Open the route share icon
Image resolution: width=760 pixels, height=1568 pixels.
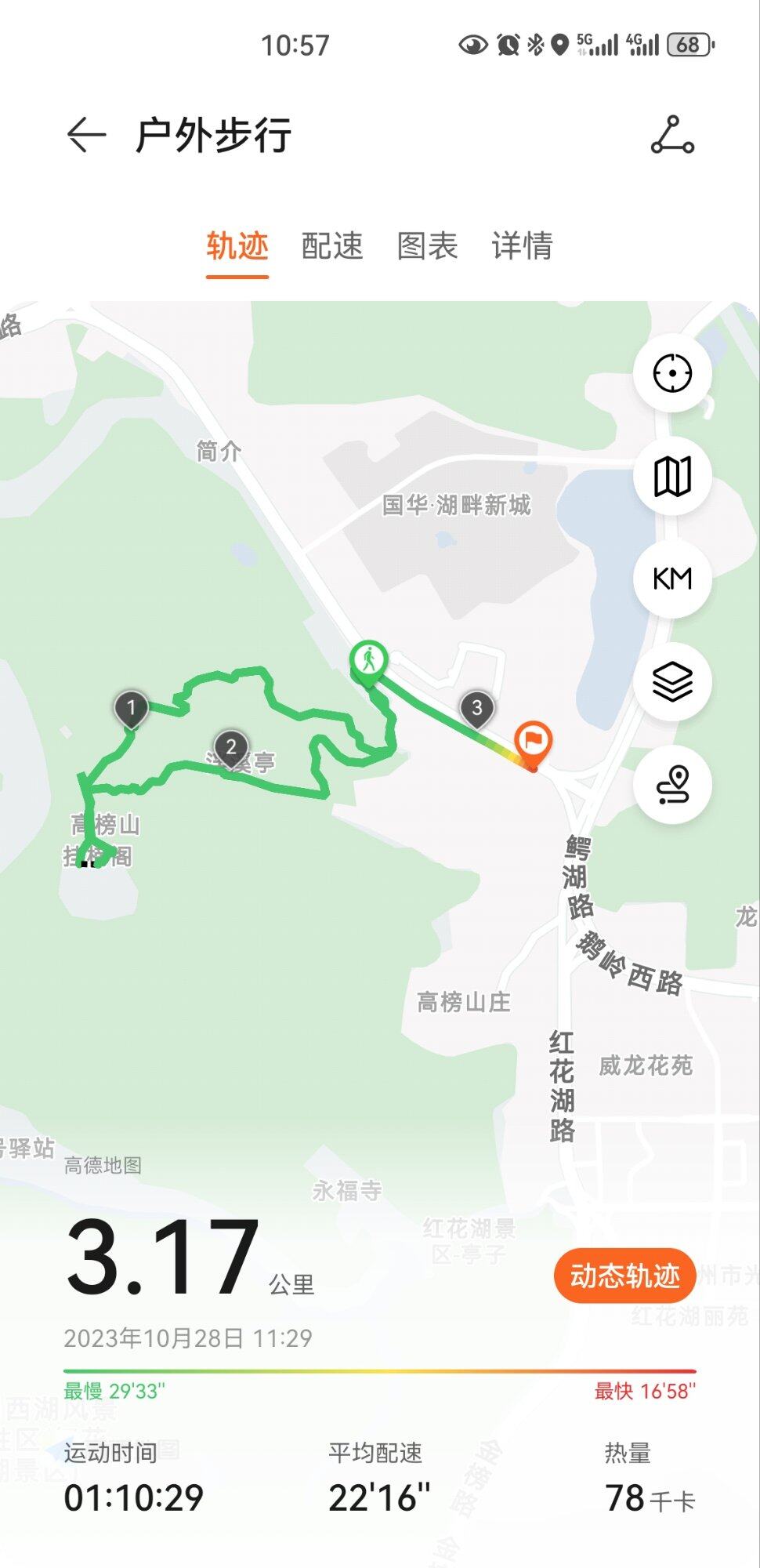(672, 135)
